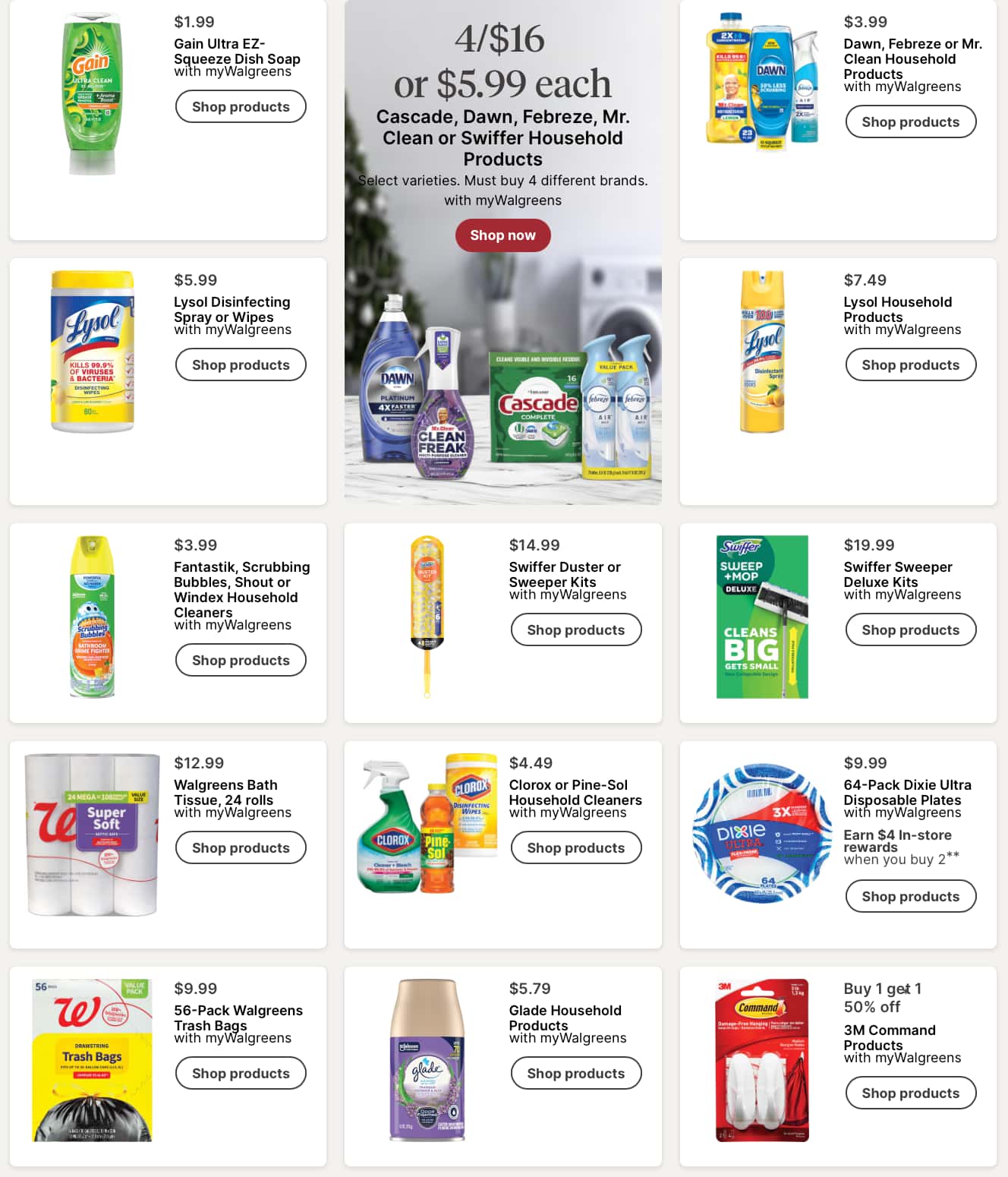The height and width of the screenshot is (1177, 1008).
Task: Shop products for Swiffer Duster or Sweeper Kits
Action: (575, 630)
